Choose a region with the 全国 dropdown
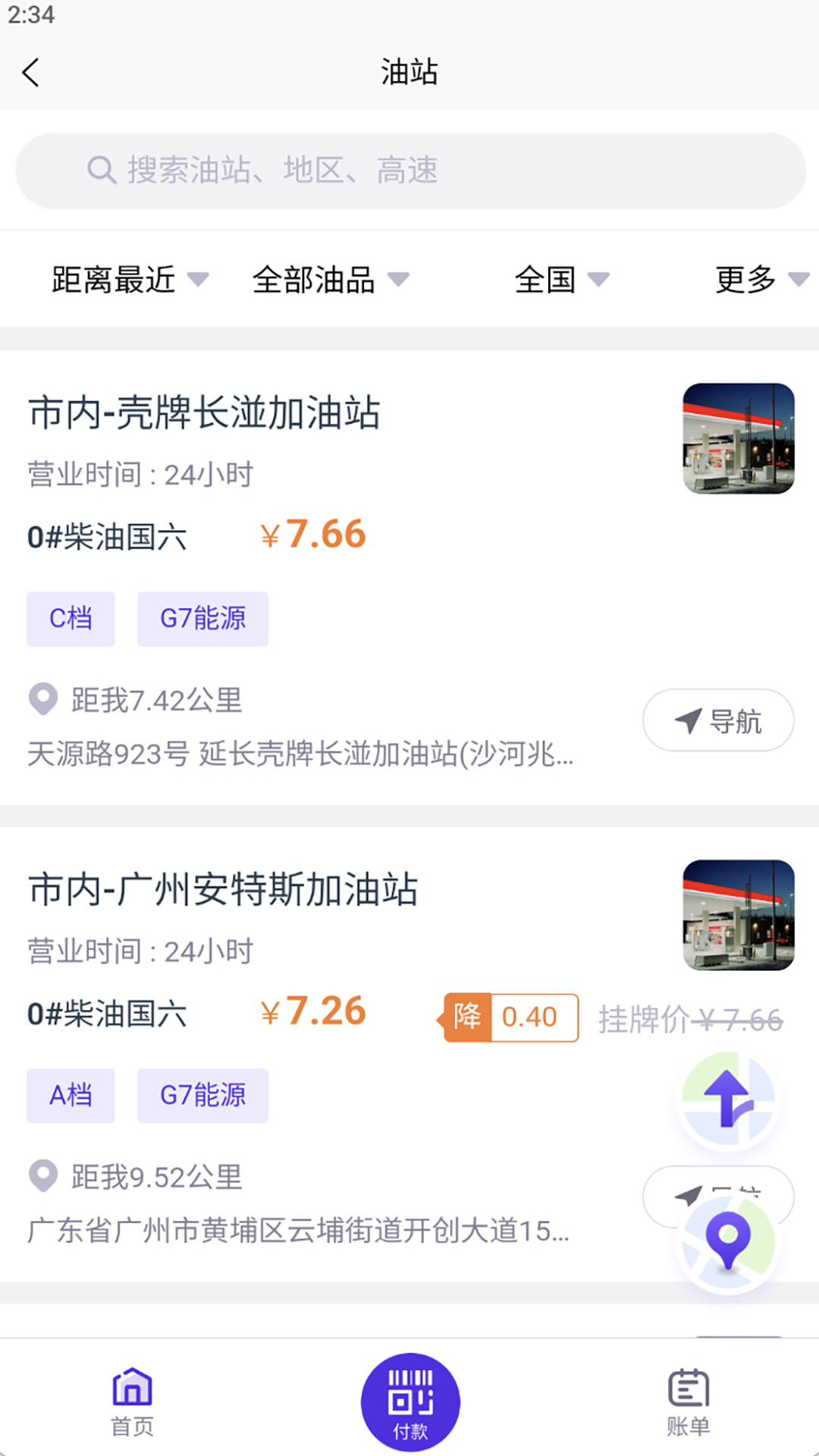The image size is (819, 1456). 561,280
